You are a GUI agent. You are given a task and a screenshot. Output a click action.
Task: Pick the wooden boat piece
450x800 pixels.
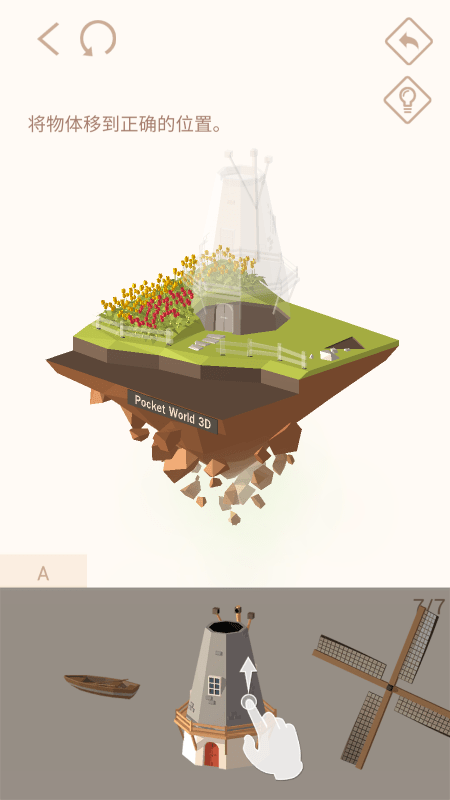102,685
